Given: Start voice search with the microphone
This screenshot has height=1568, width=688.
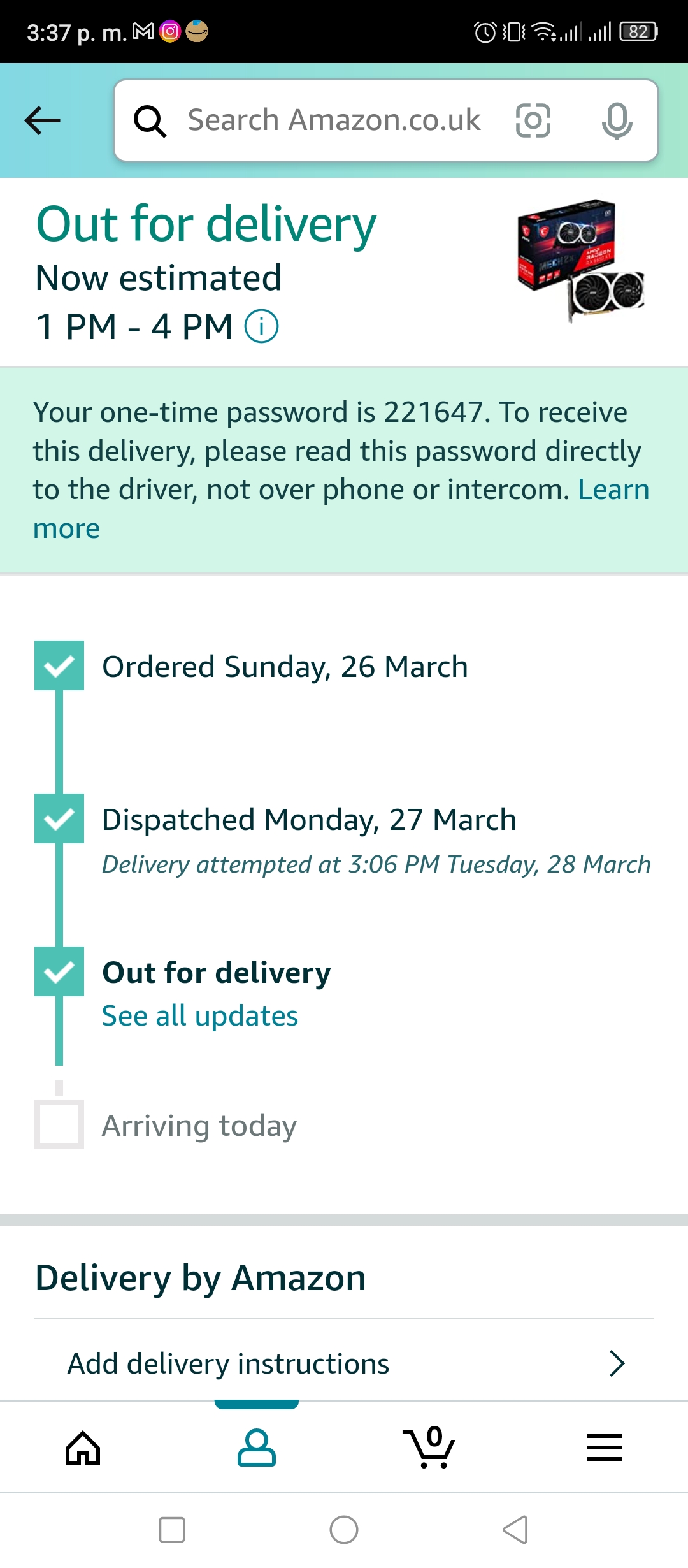Looking at the screenshot, I should (x=617, y=120).
